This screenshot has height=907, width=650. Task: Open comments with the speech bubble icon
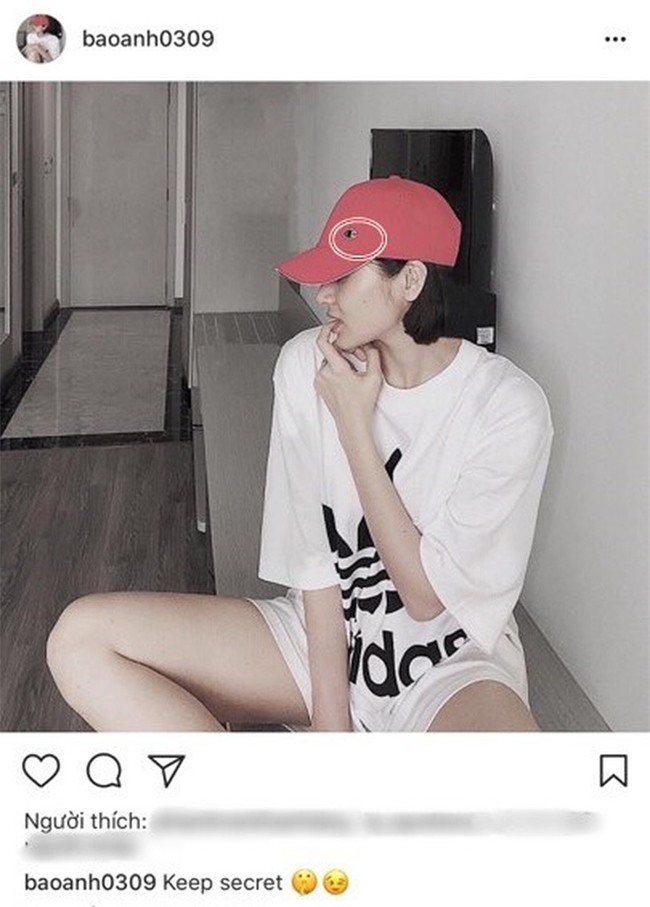point(103,770)
